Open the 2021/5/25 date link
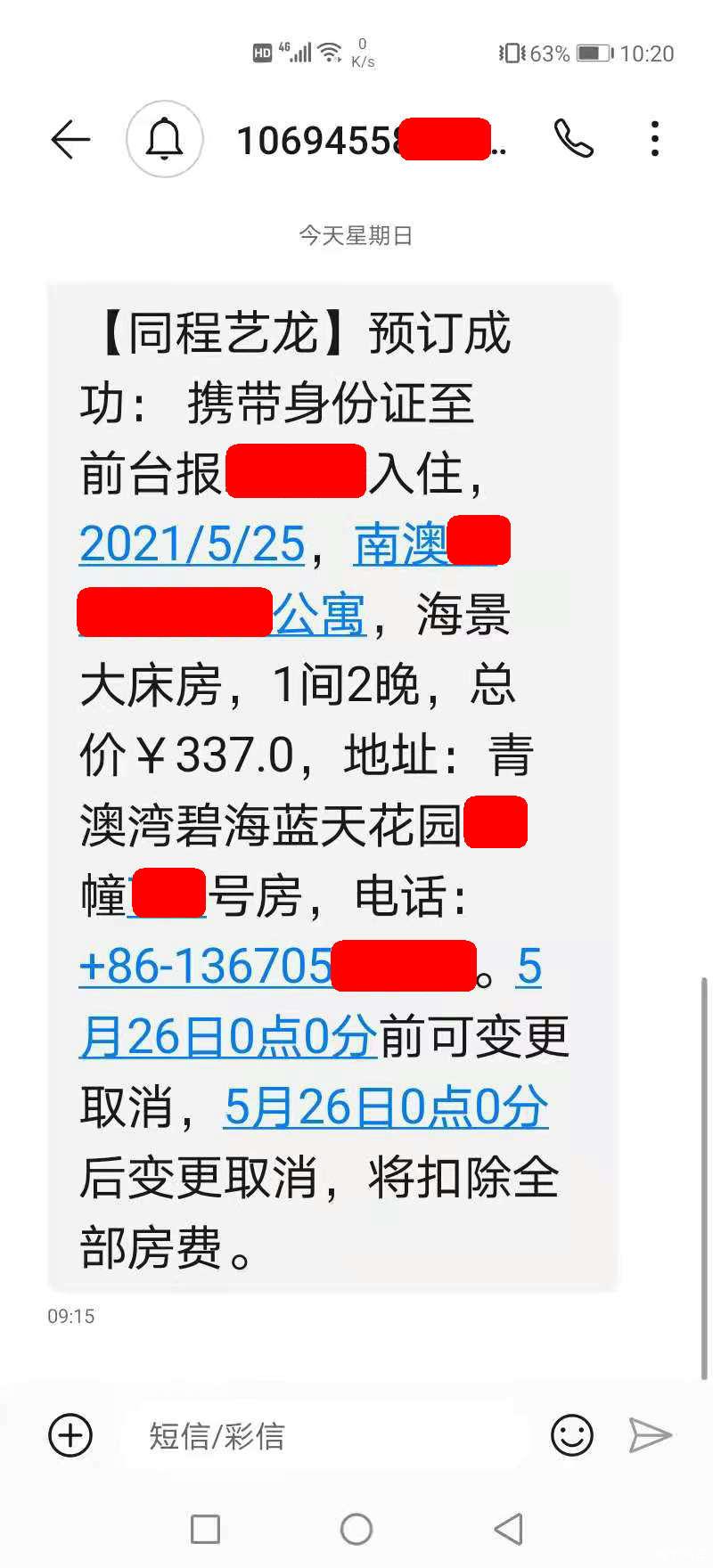The height and width of the screenshot is (1568, 713). pyautogui.click(x=193, y=544)
